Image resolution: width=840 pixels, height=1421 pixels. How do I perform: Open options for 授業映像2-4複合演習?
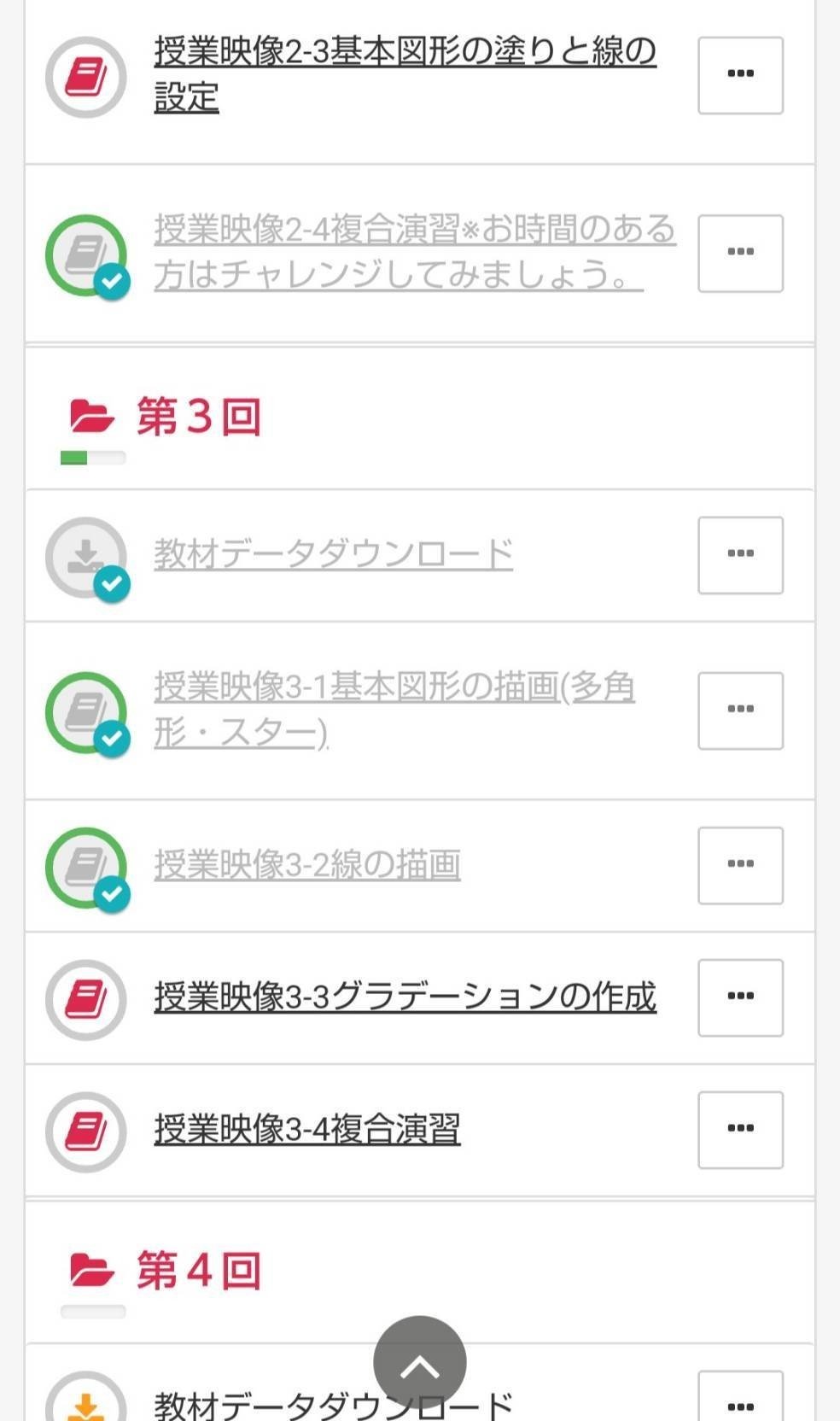[740, 254]
